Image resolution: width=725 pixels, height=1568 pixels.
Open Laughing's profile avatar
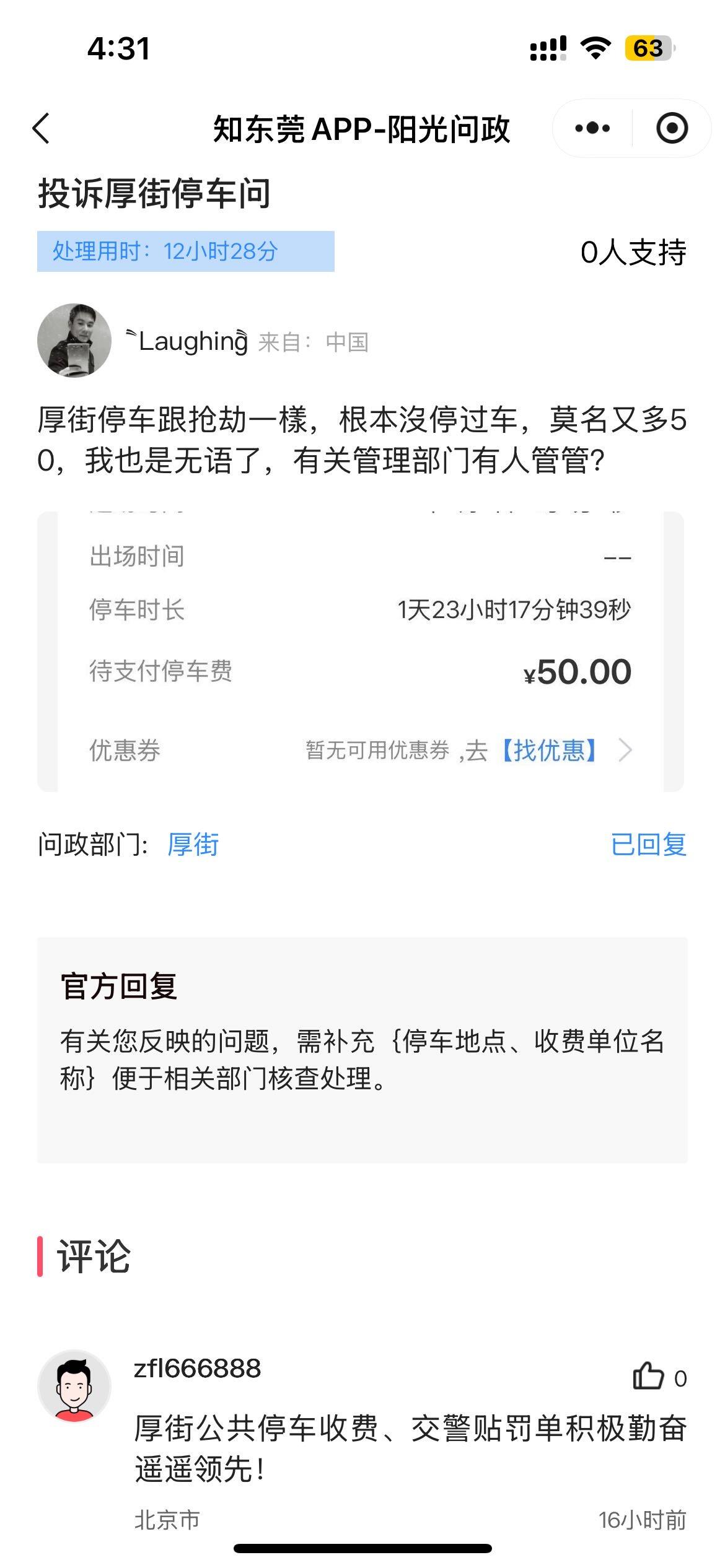pos(74,341)
